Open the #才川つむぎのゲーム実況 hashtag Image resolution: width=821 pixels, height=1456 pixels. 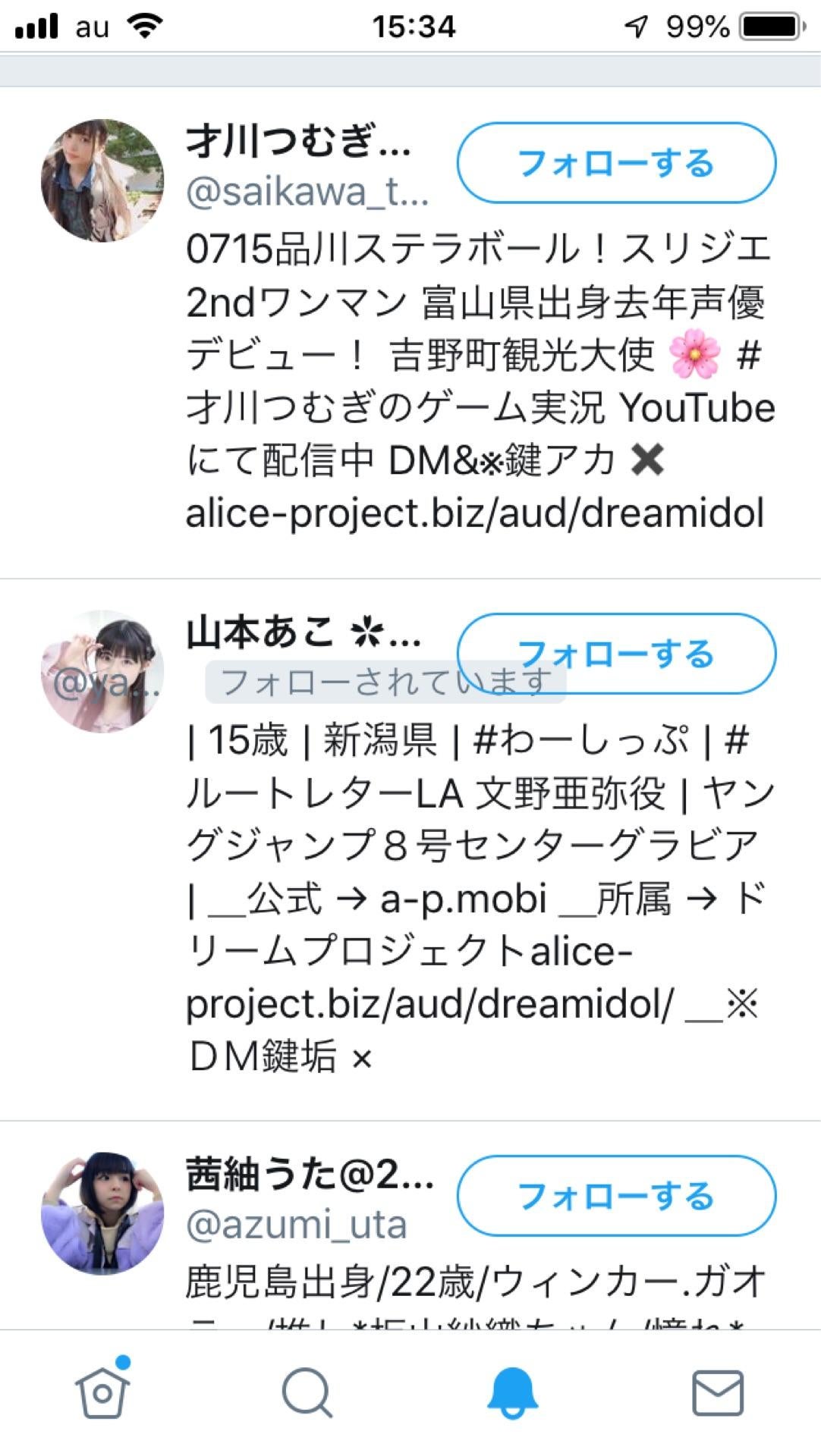395,408
